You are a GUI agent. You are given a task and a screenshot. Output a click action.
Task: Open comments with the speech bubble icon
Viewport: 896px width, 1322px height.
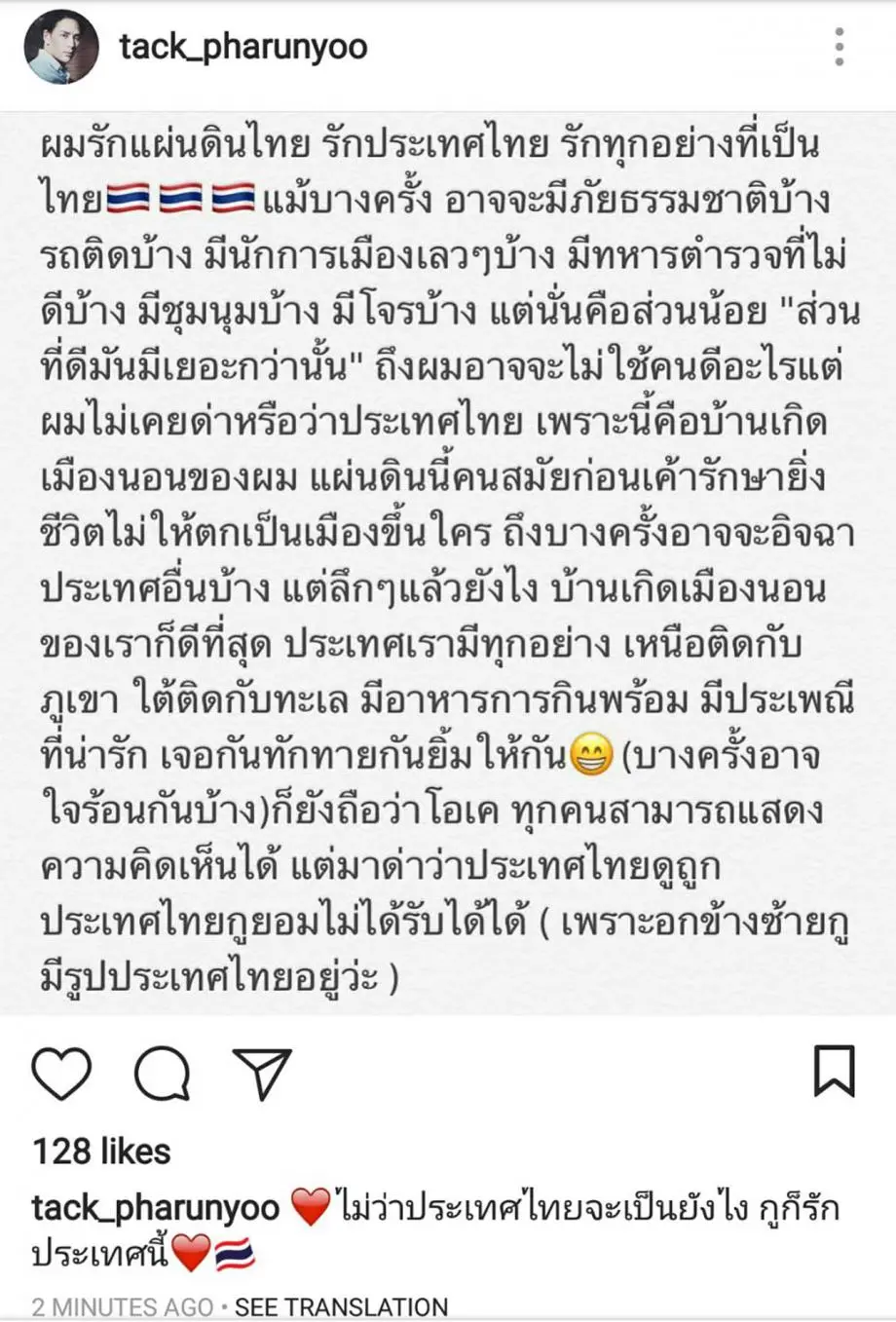tap(162, 1074)
